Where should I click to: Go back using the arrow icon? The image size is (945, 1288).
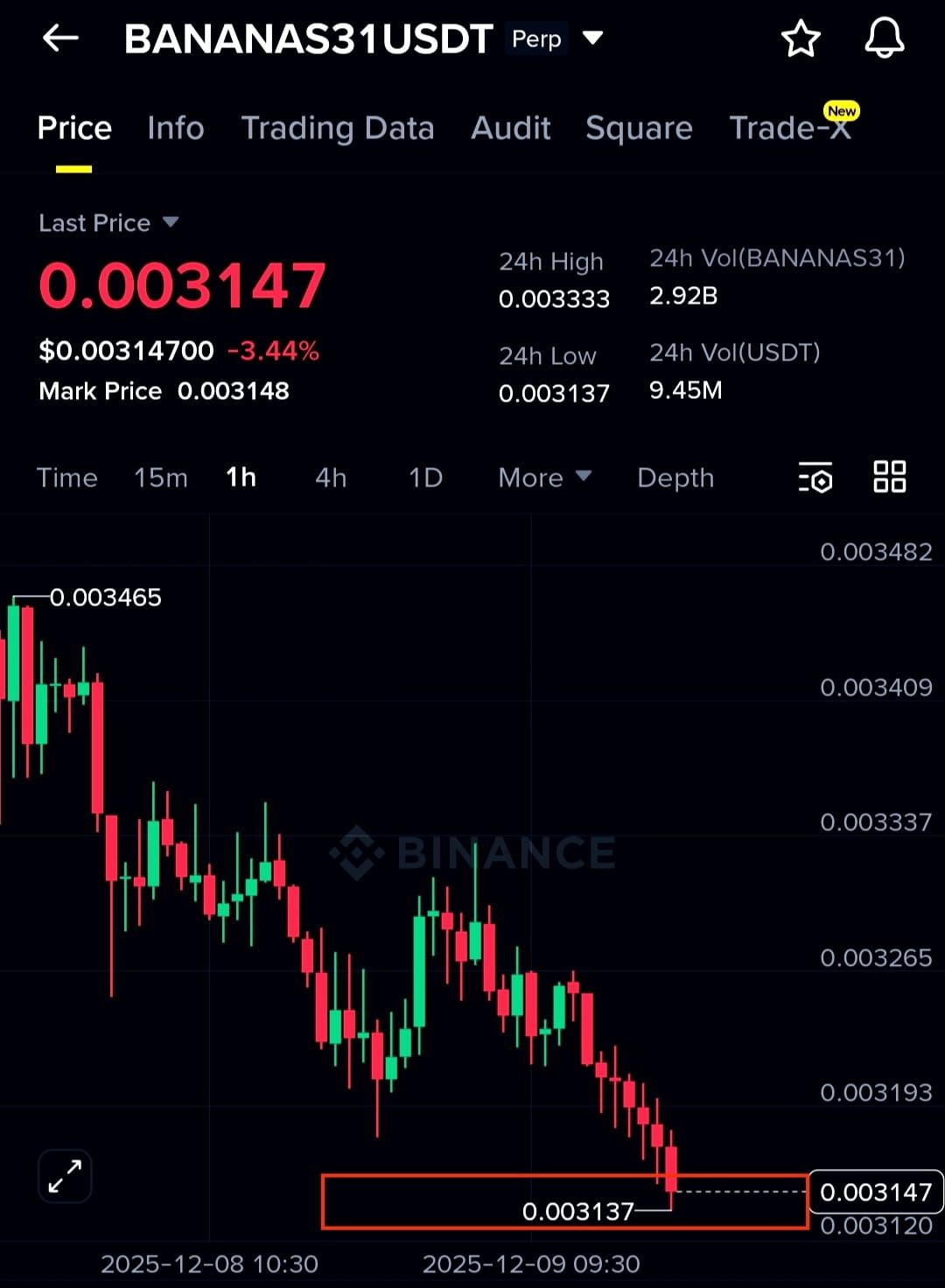(60, 38)
